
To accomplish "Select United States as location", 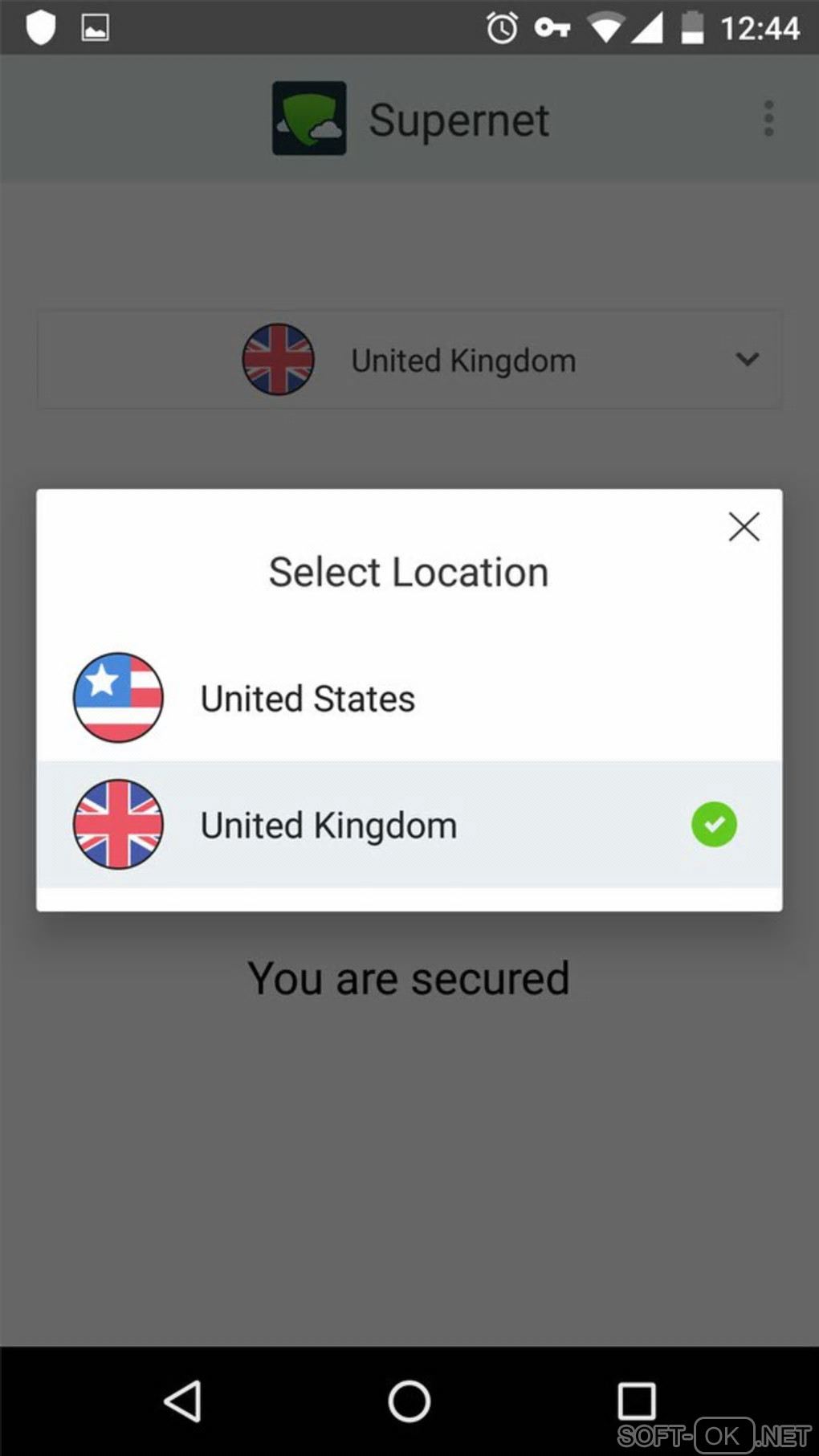I will coord(308,698).
